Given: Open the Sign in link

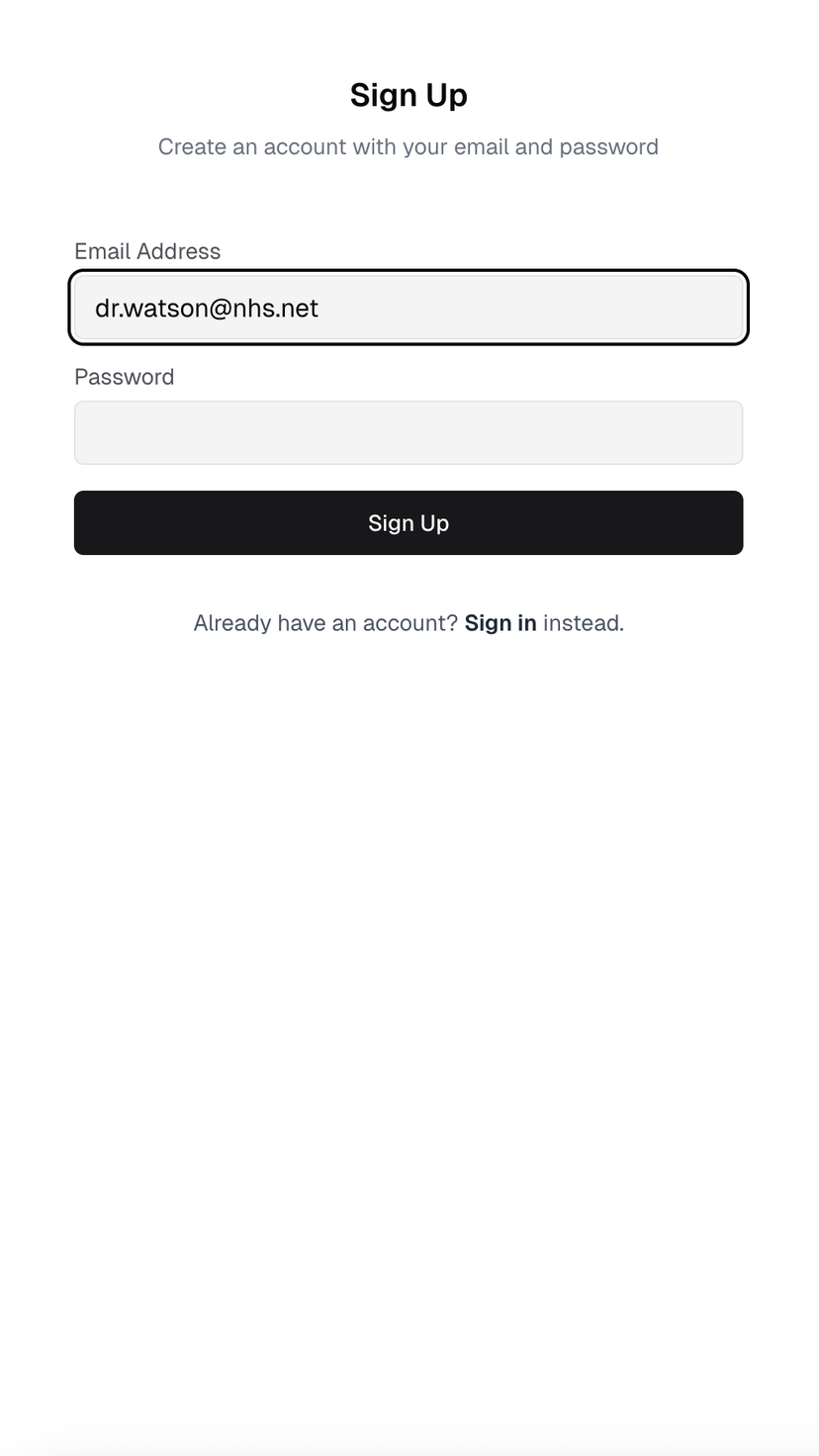Looking at the screenshot, I should point(500,623).
